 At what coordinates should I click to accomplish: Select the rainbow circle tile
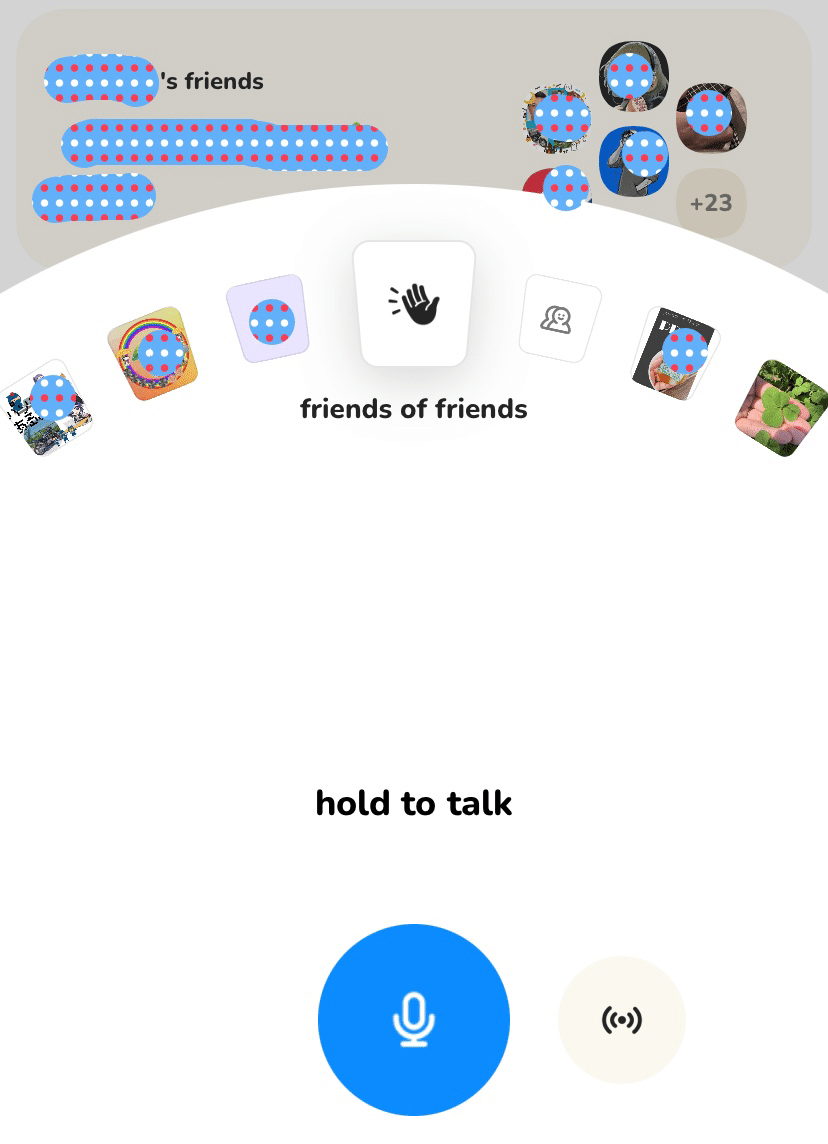pyautogui.click(x=152, y=353)
